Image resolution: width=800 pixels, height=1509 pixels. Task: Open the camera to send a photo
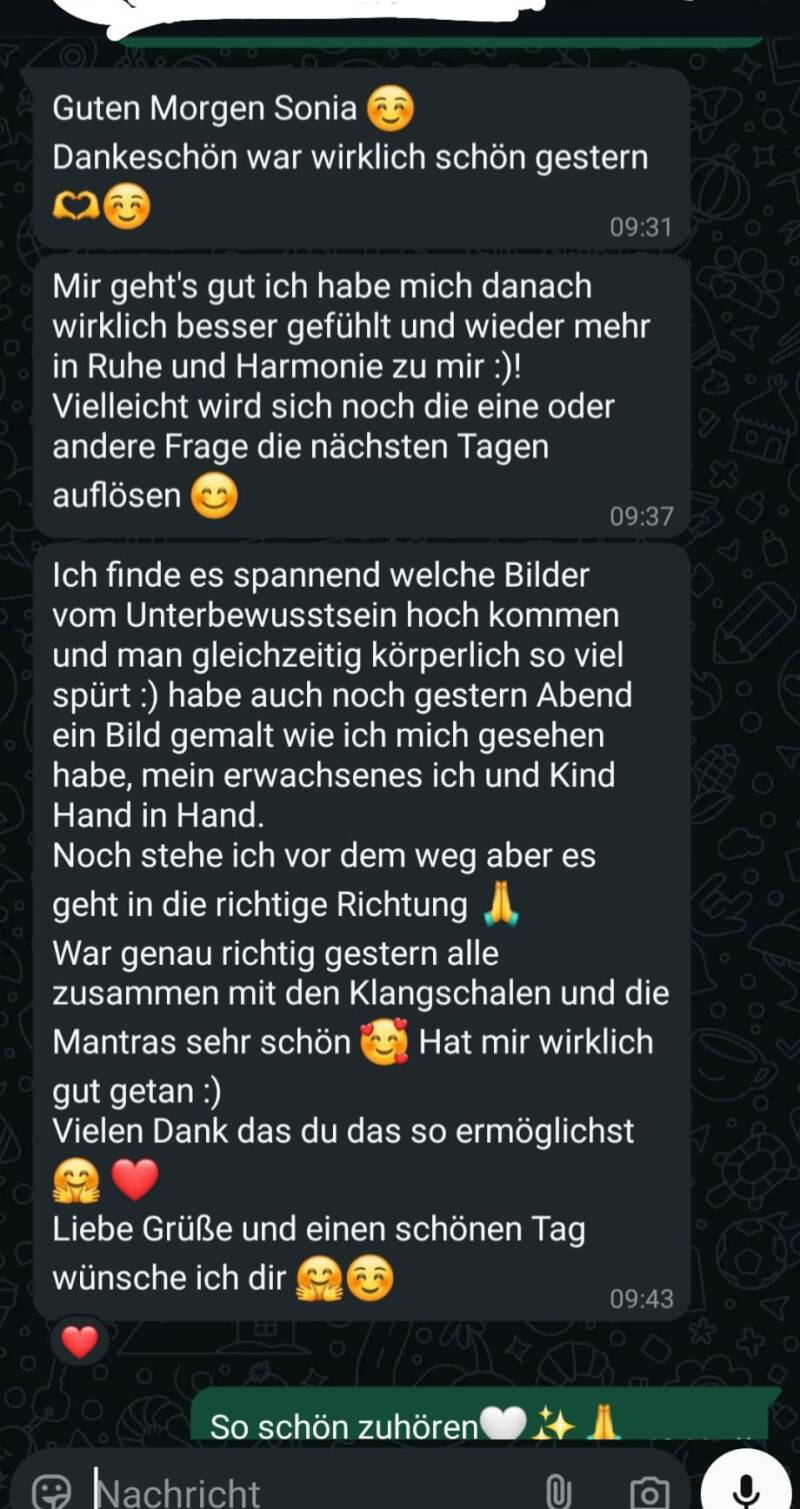[x=650, y=1491]
